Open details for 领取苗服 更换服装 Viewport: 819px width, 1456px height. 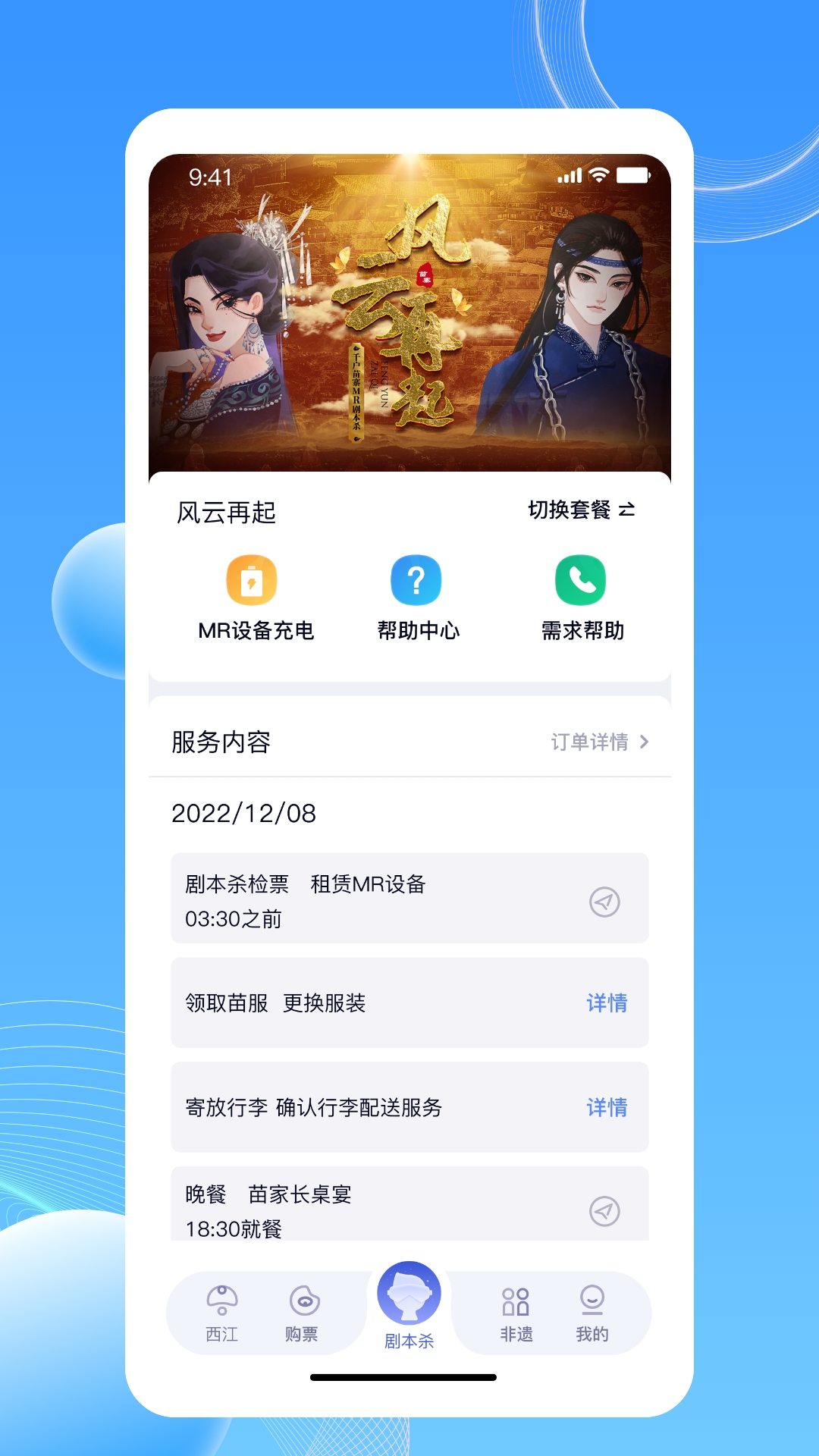tap(607, 1003)
